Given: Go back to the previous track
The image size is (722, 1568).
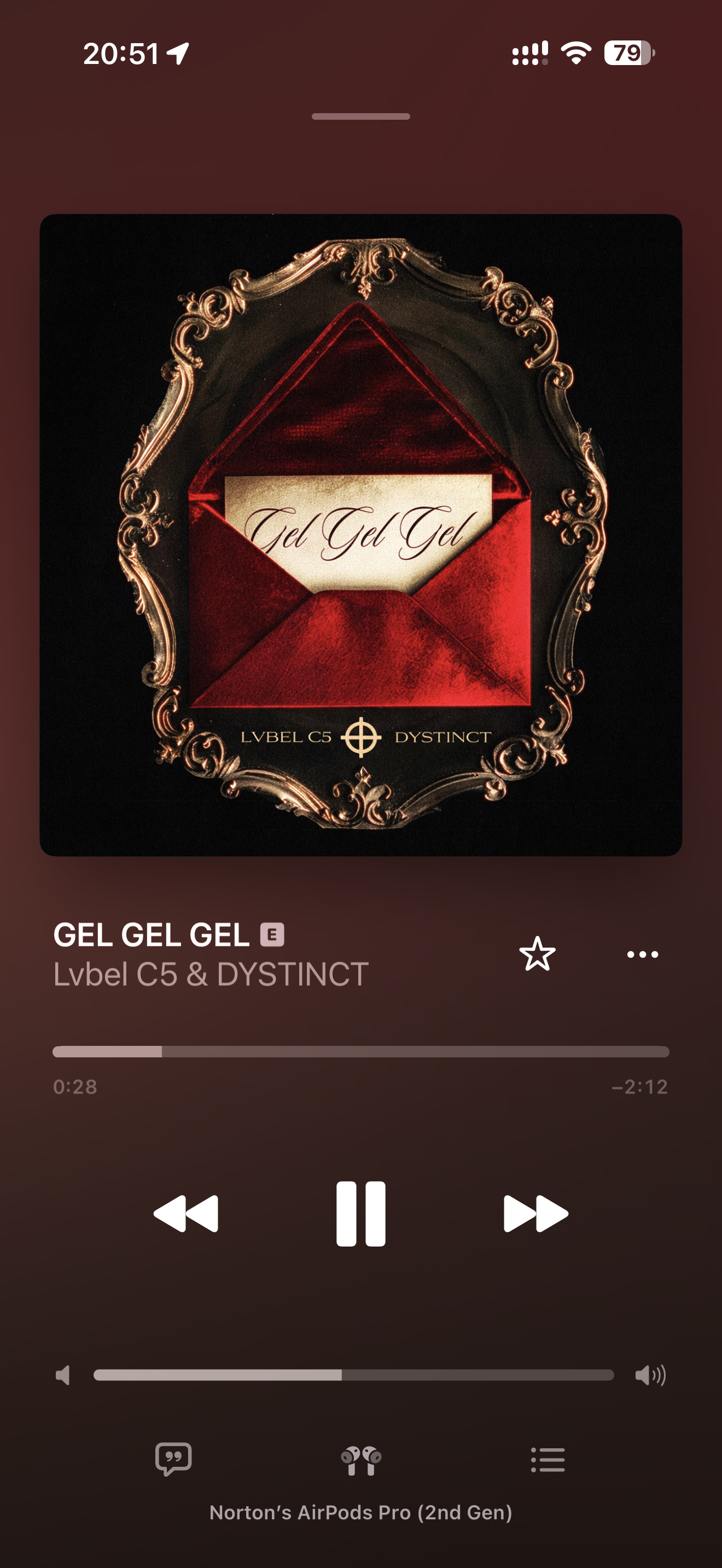Looking at the screenshot, I should pyautogui.click(x=185, y=1214).
